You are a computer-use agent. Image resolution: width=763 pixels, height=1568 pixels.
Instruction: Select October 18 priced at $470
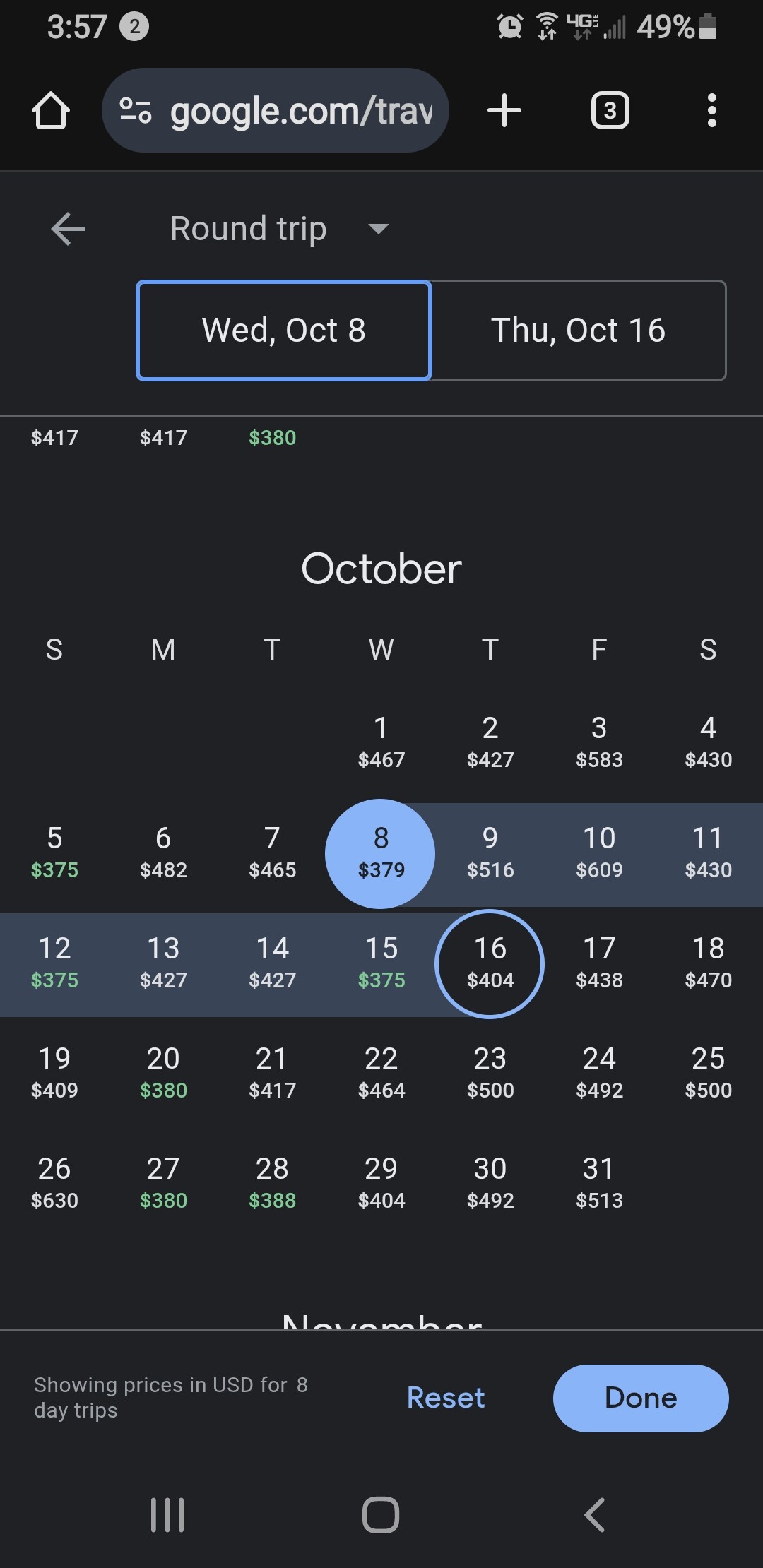pyautogui.click(x=708, y=963)
